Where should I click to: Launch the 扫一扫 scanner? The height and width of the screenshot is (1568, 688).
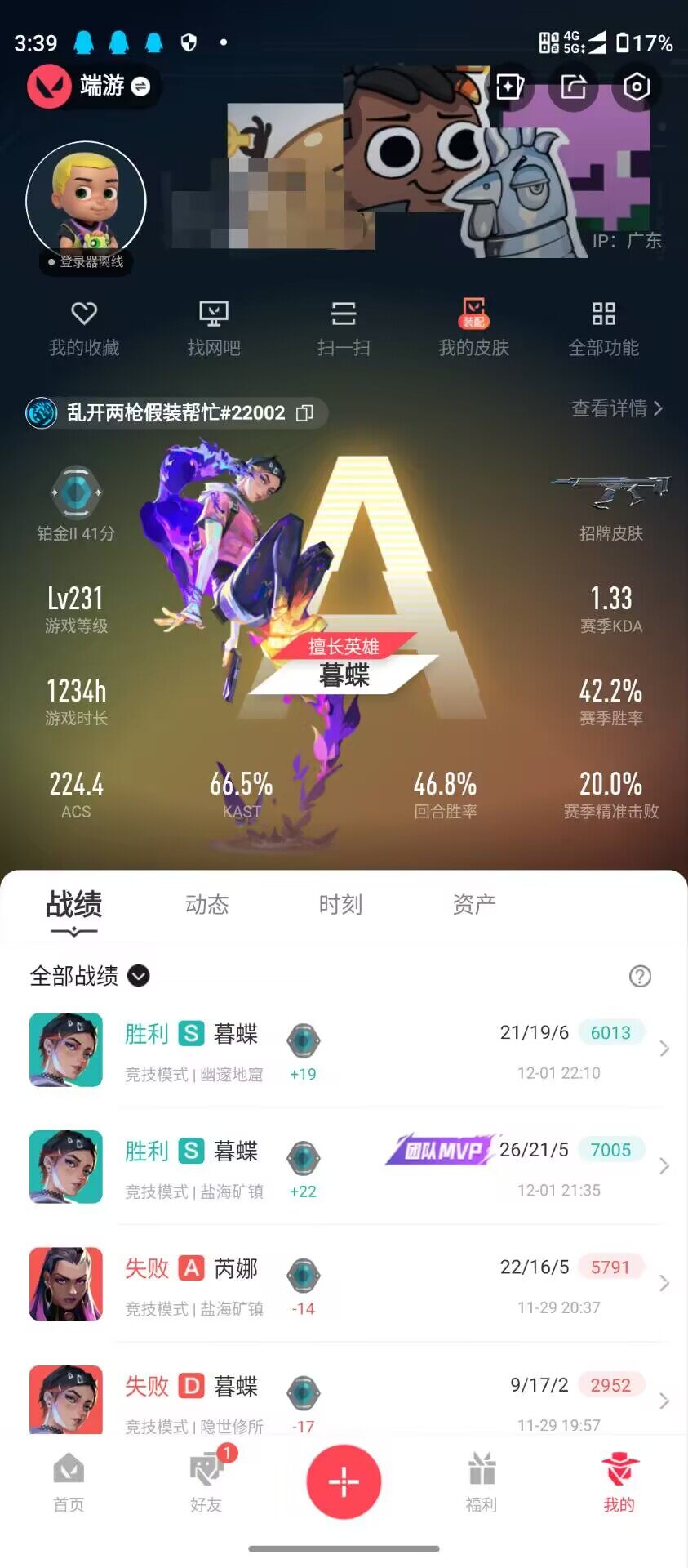click(x=344, y=329)
